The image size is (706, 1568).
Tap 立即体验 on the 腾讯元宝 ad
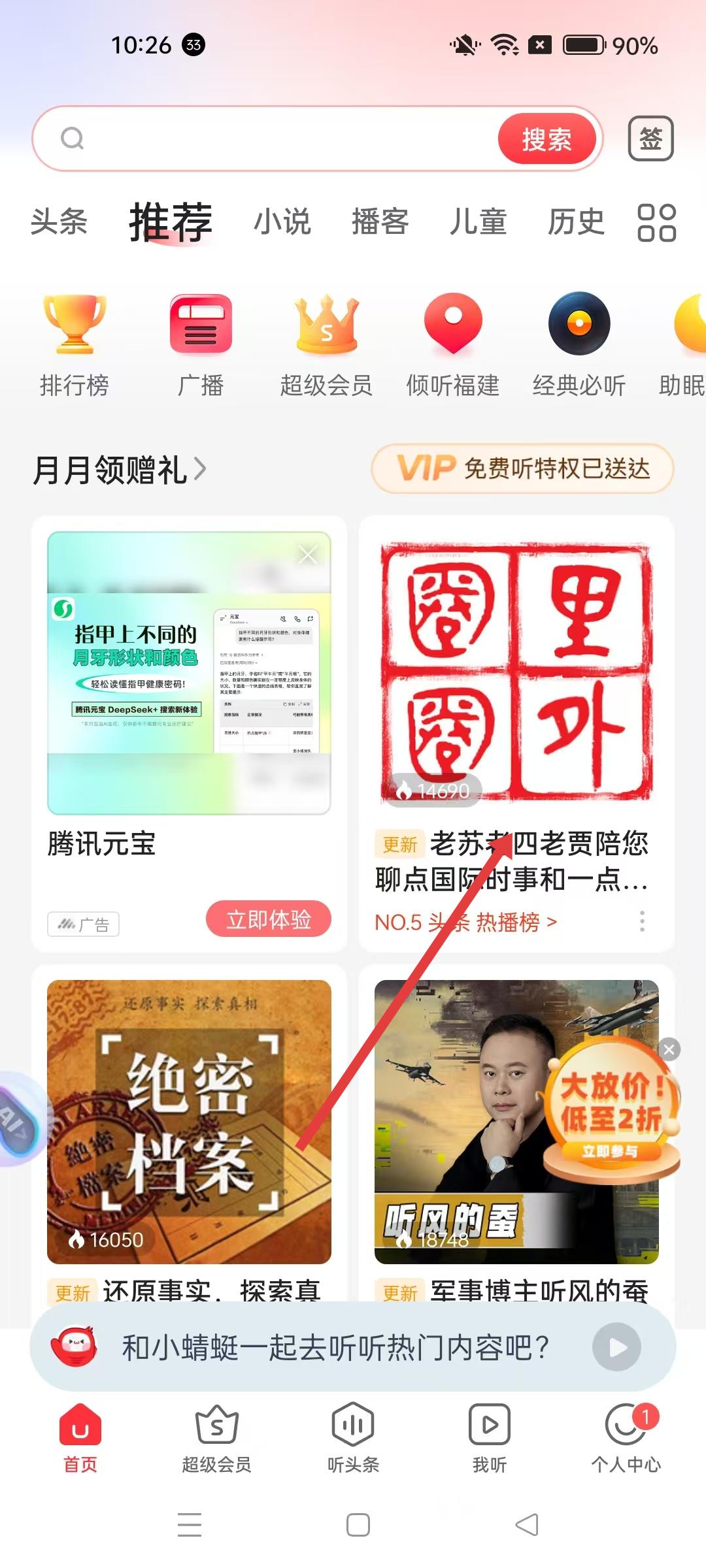(268, 919)
